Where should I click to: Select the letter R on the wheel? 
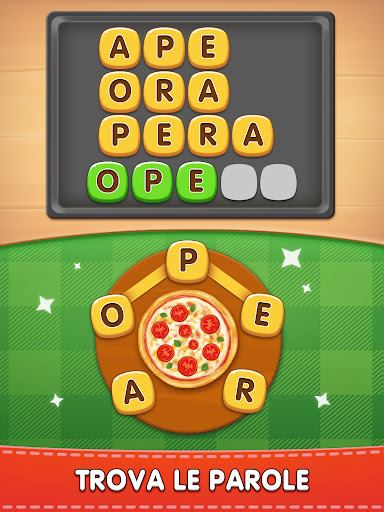[245, 390]
